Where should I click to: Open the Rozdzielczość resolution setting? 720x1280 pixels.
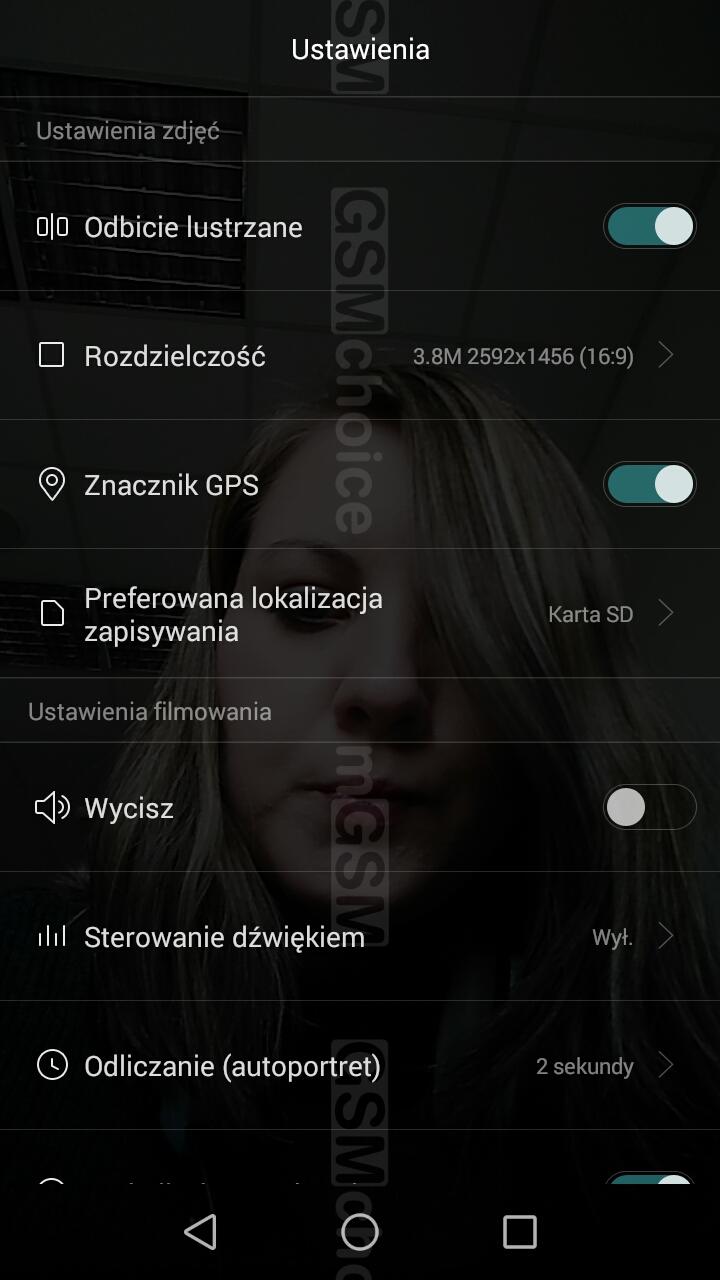coord(360,355)
